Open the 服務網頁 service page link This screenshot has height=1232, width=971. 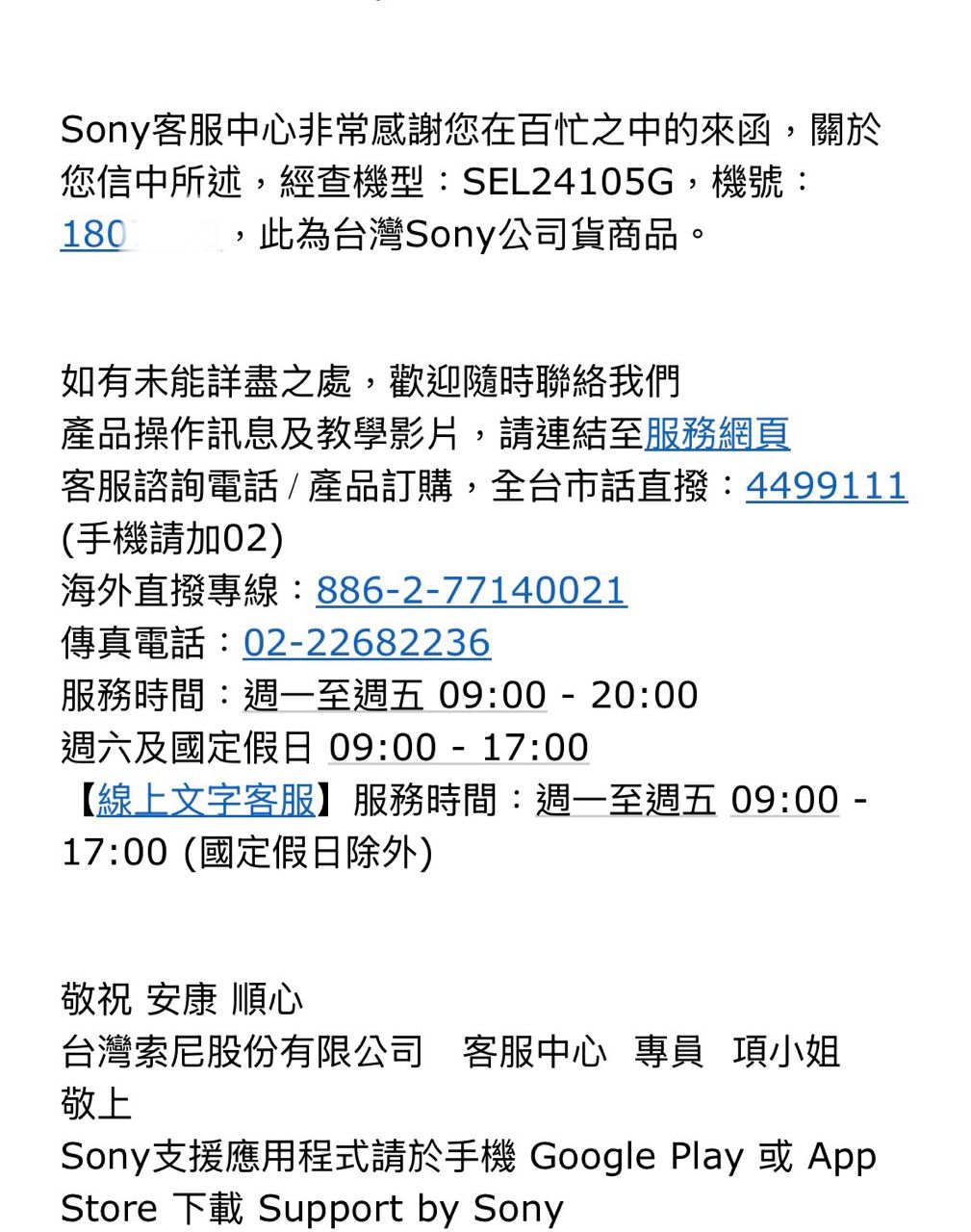pyautogui.click(x=717, y=434)
